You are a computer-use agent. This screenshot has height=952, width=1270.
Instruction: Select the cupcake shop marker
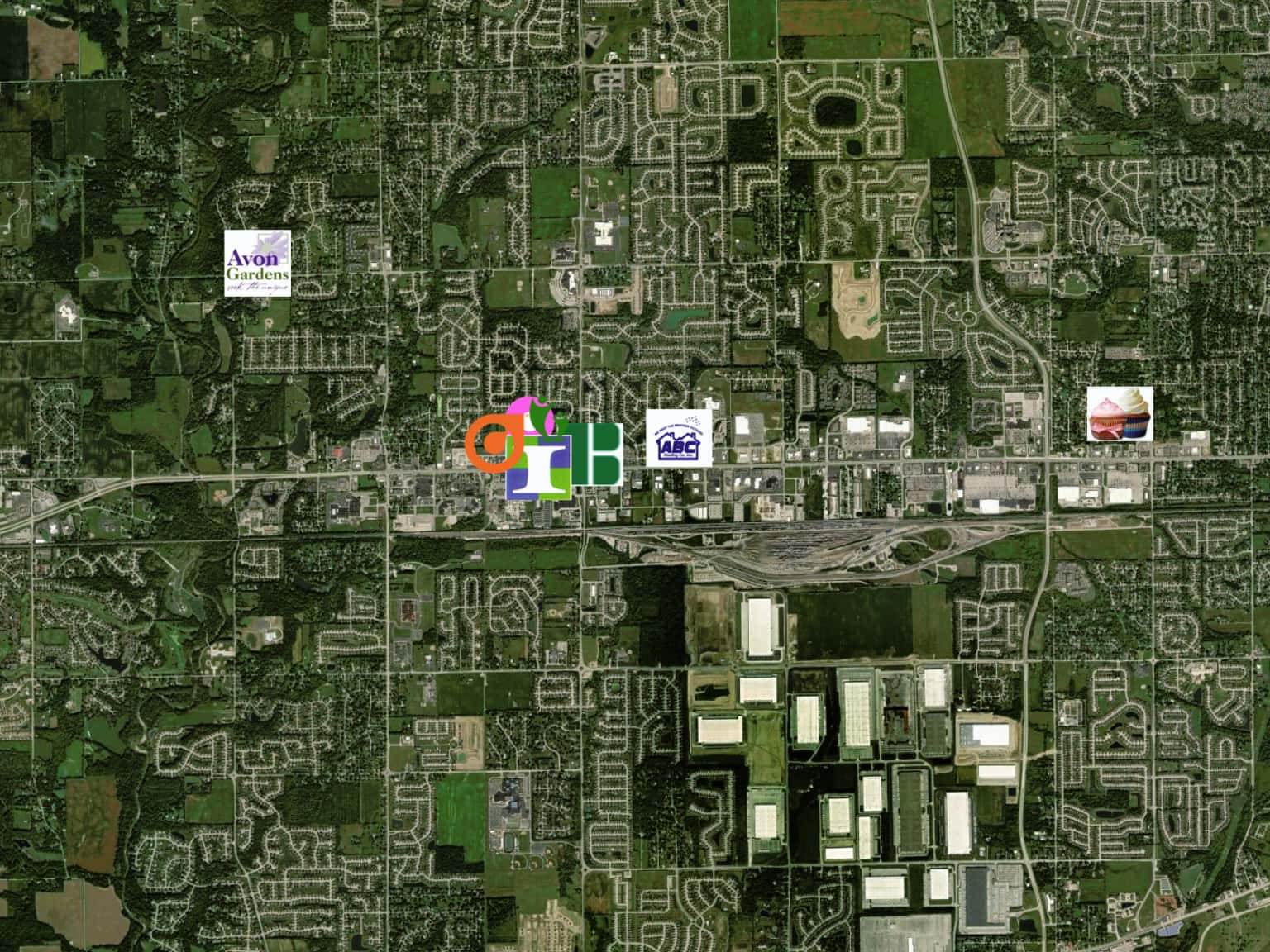click(x=1120, y=414)
